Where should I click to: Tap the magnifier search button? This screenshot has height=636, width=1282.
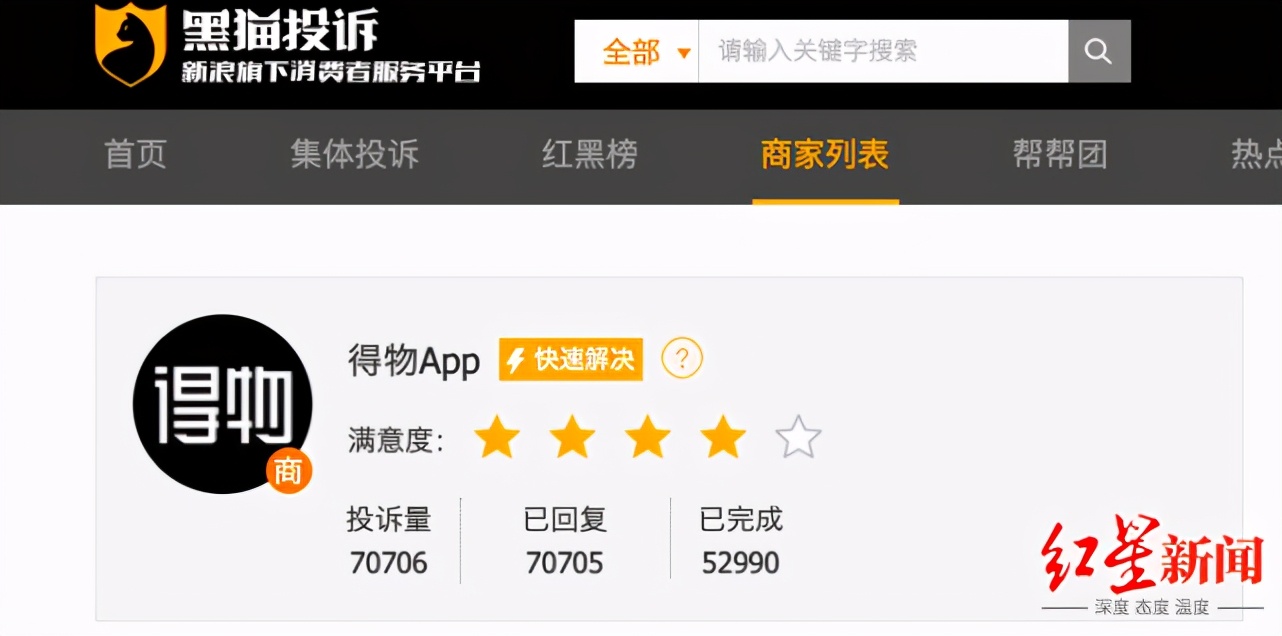(x=1099, y=51)
